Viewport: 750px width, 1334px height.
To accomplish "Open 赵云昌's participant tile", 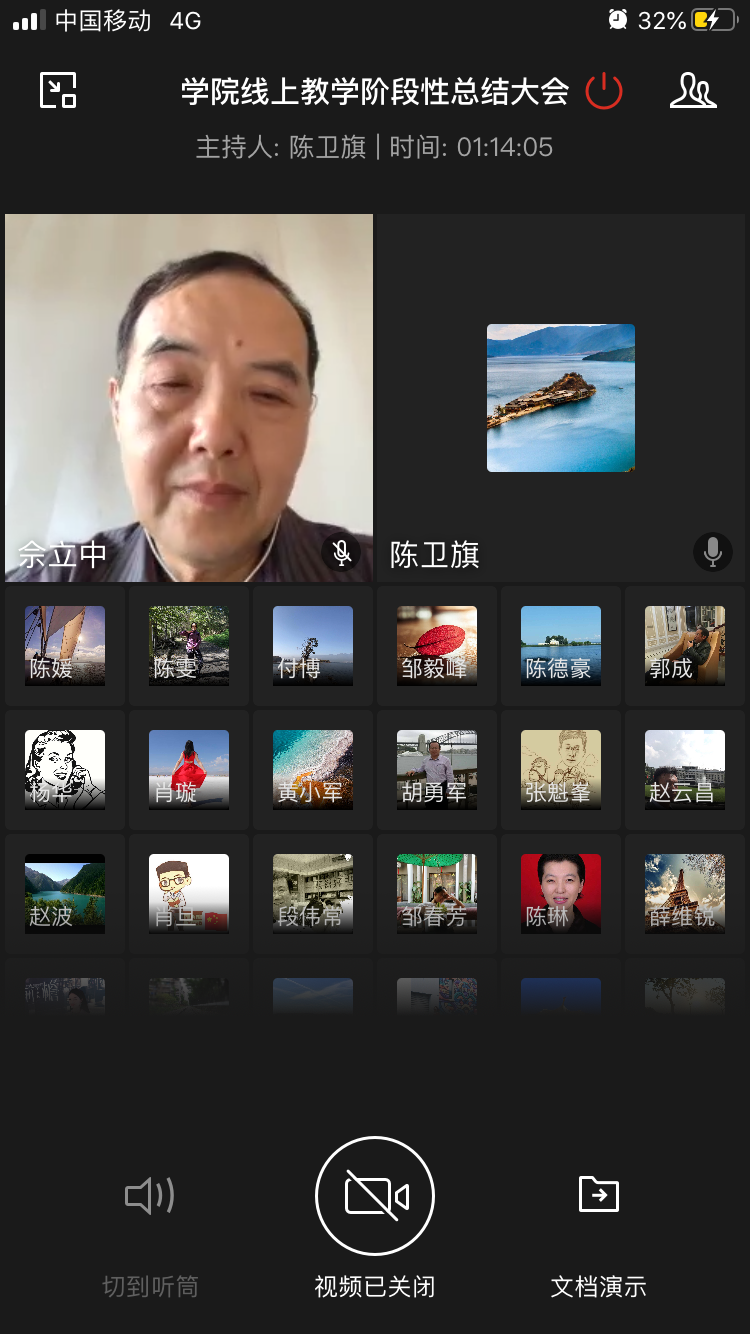I will coord(685,770).
